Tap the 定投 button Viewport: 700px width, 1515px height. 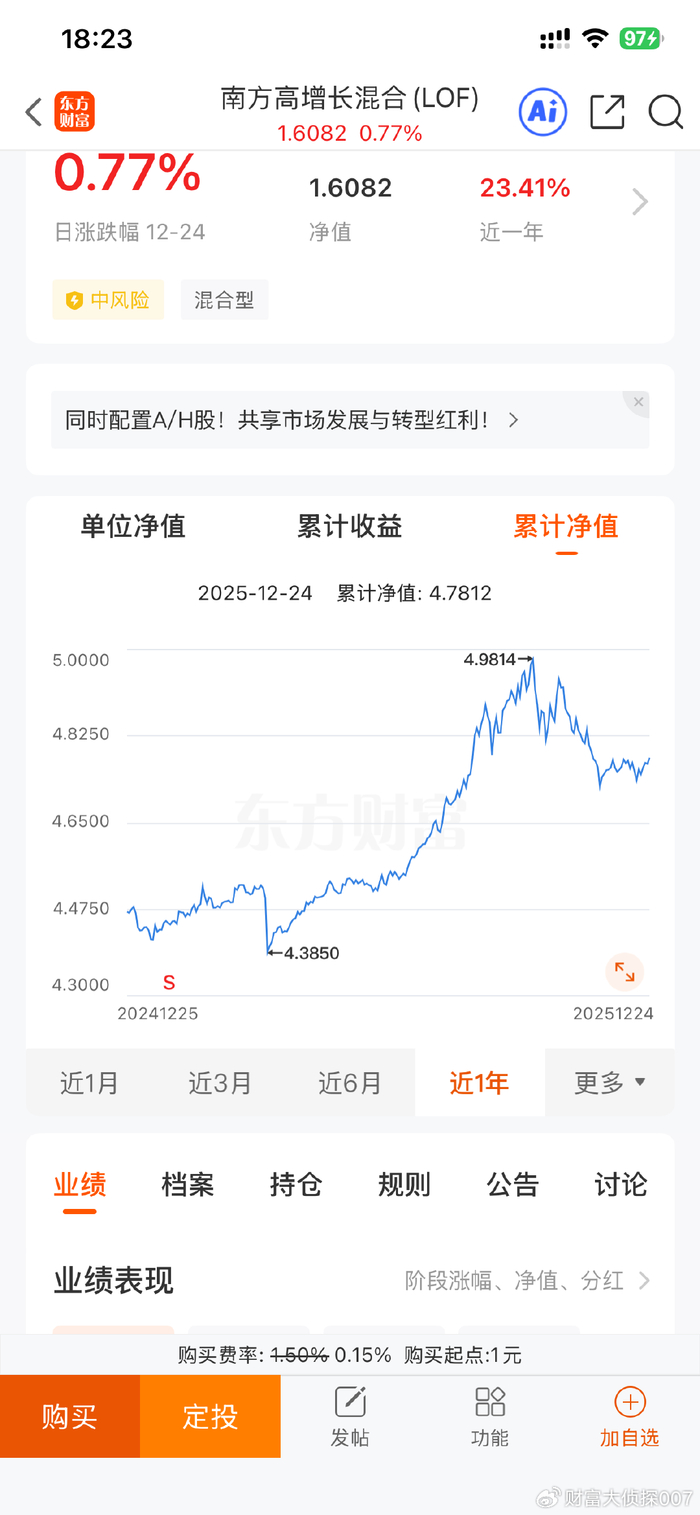tap(210, 1416)
